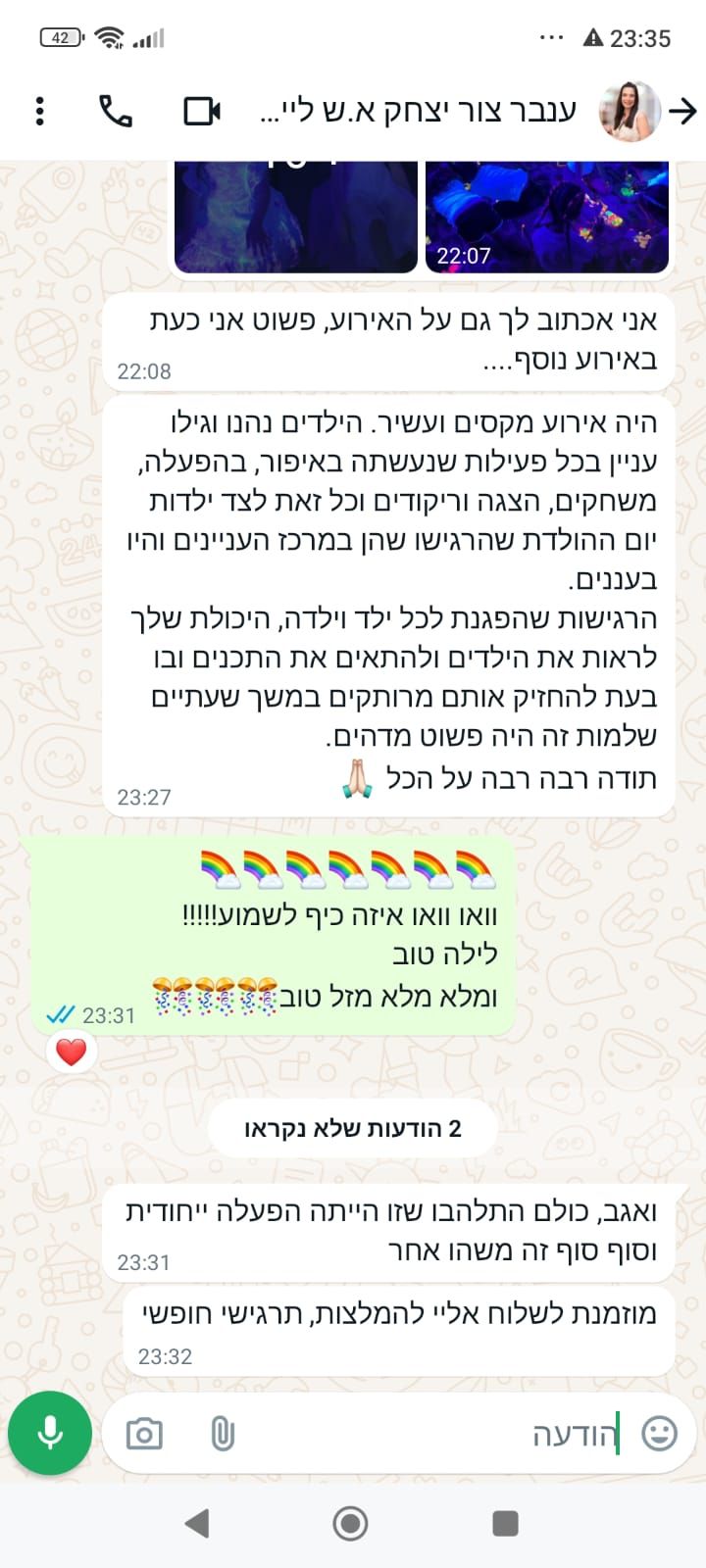The height and width of the screenshot is (1568, 706).
Task: Go to the home screen
Action: tap(351, 1523)
